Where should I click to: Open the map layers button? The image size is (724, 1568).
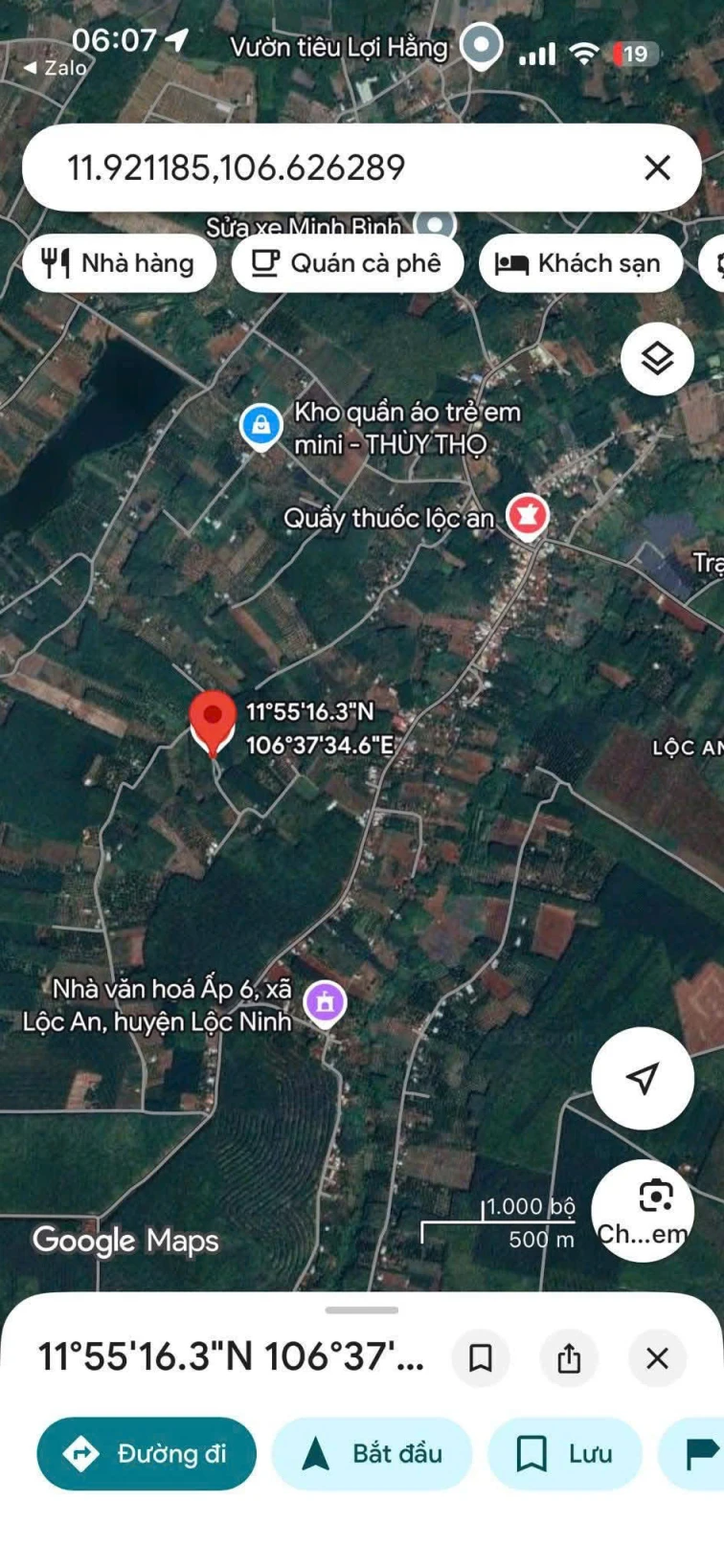tap(657, 359)
